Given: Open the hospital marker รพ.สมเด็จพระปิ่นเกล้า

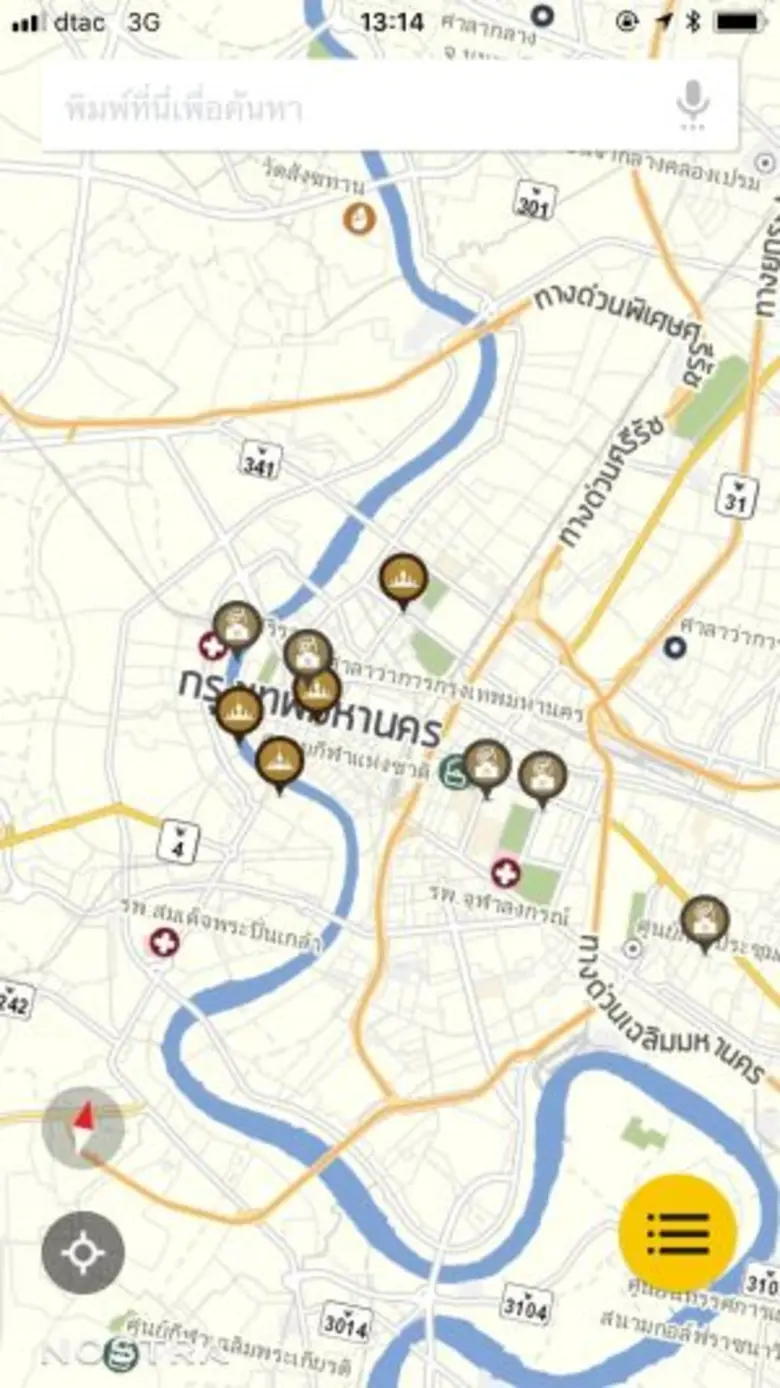Looking at the screenshot, I should [x=163, y=941].
